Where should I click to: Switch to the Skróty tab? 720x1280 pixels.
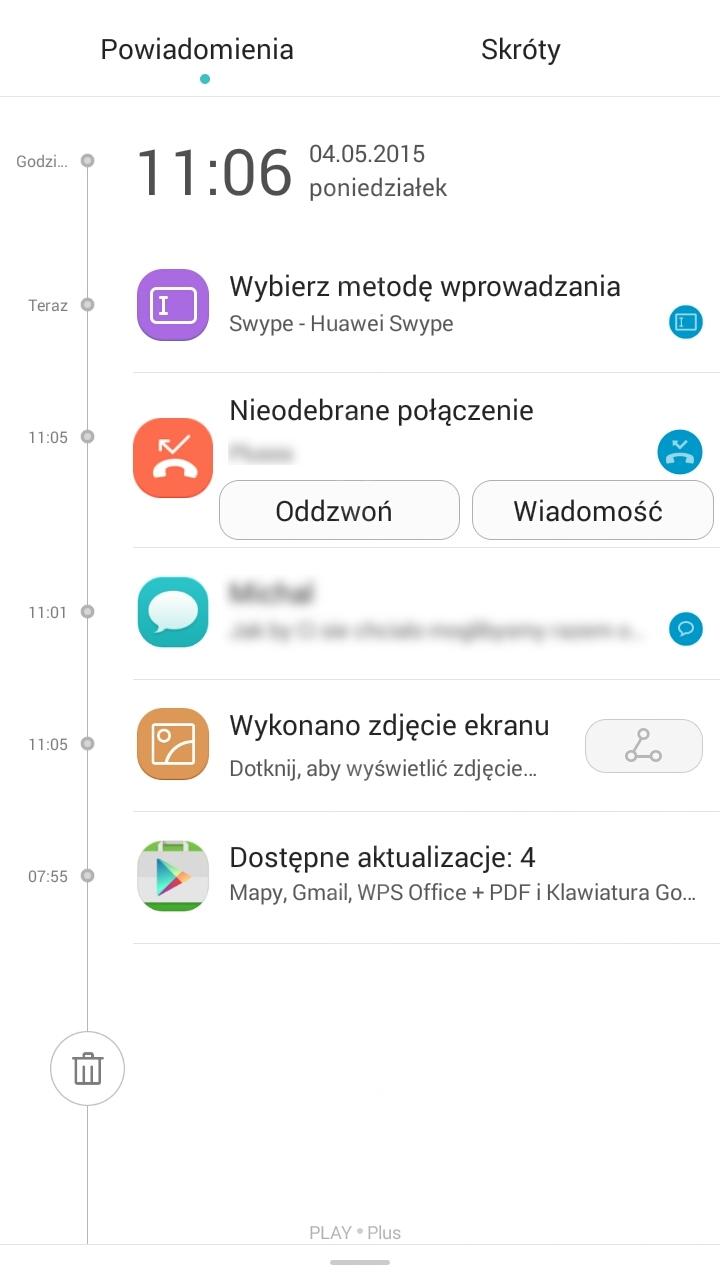[520, 50]
